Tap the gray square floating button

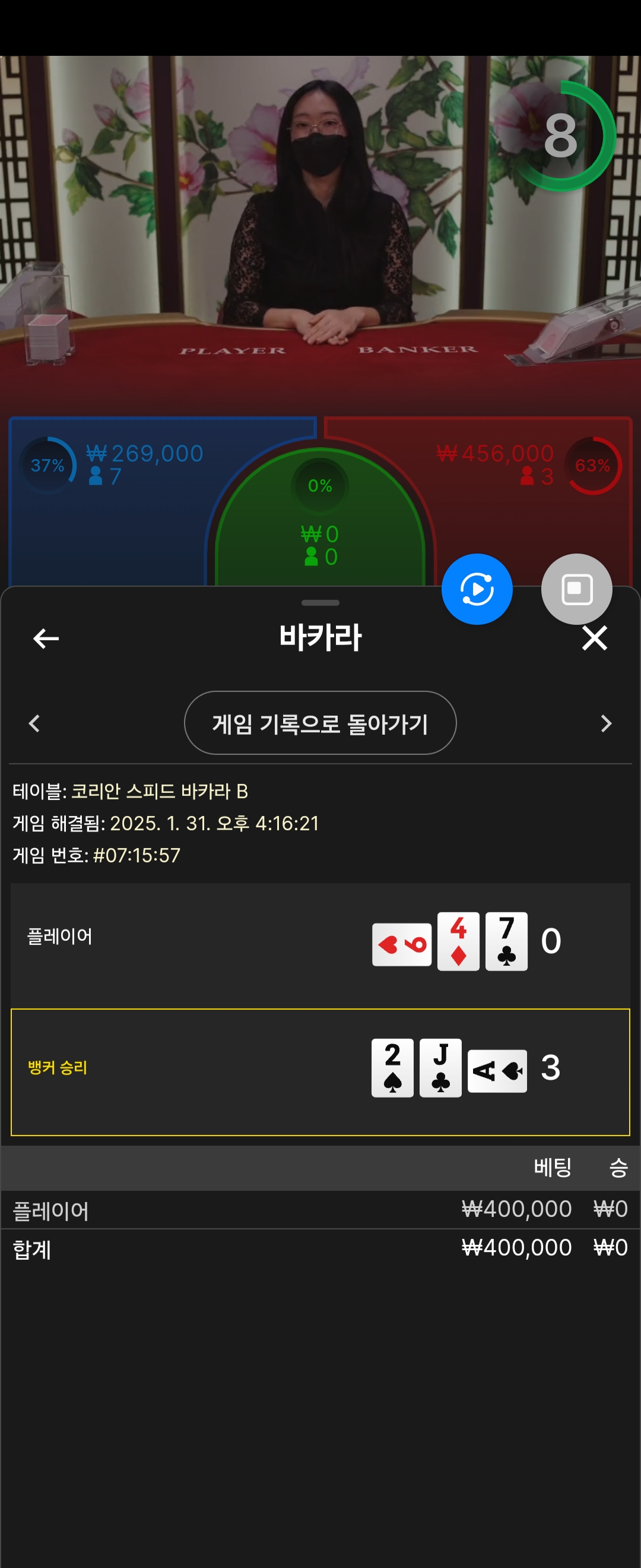pyautogui.click(x=576, y=589)
